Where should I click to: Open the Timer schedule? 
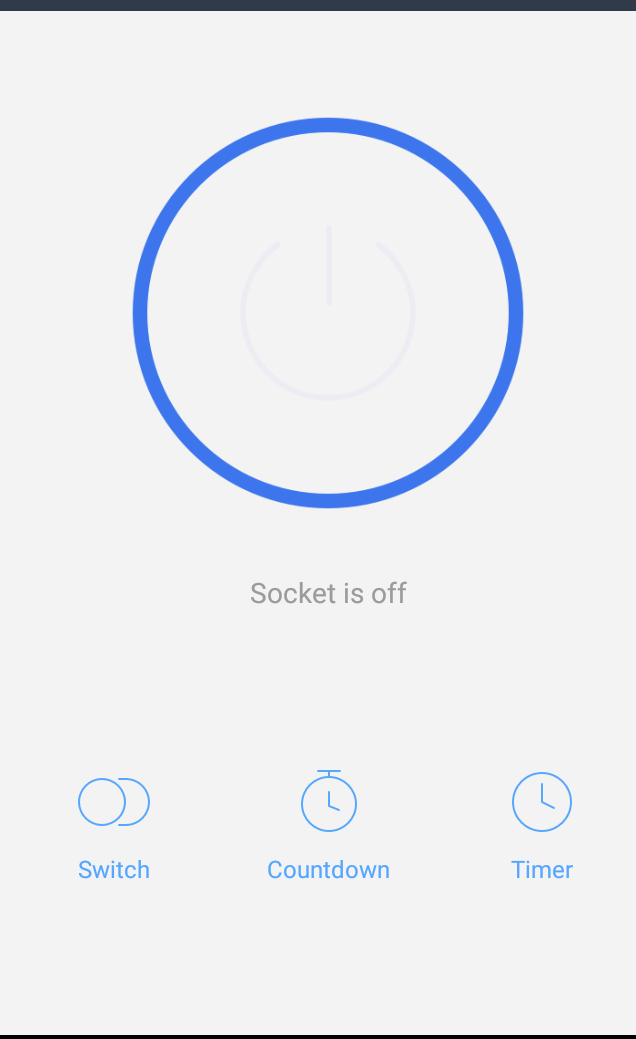click(x=542, y=827)
